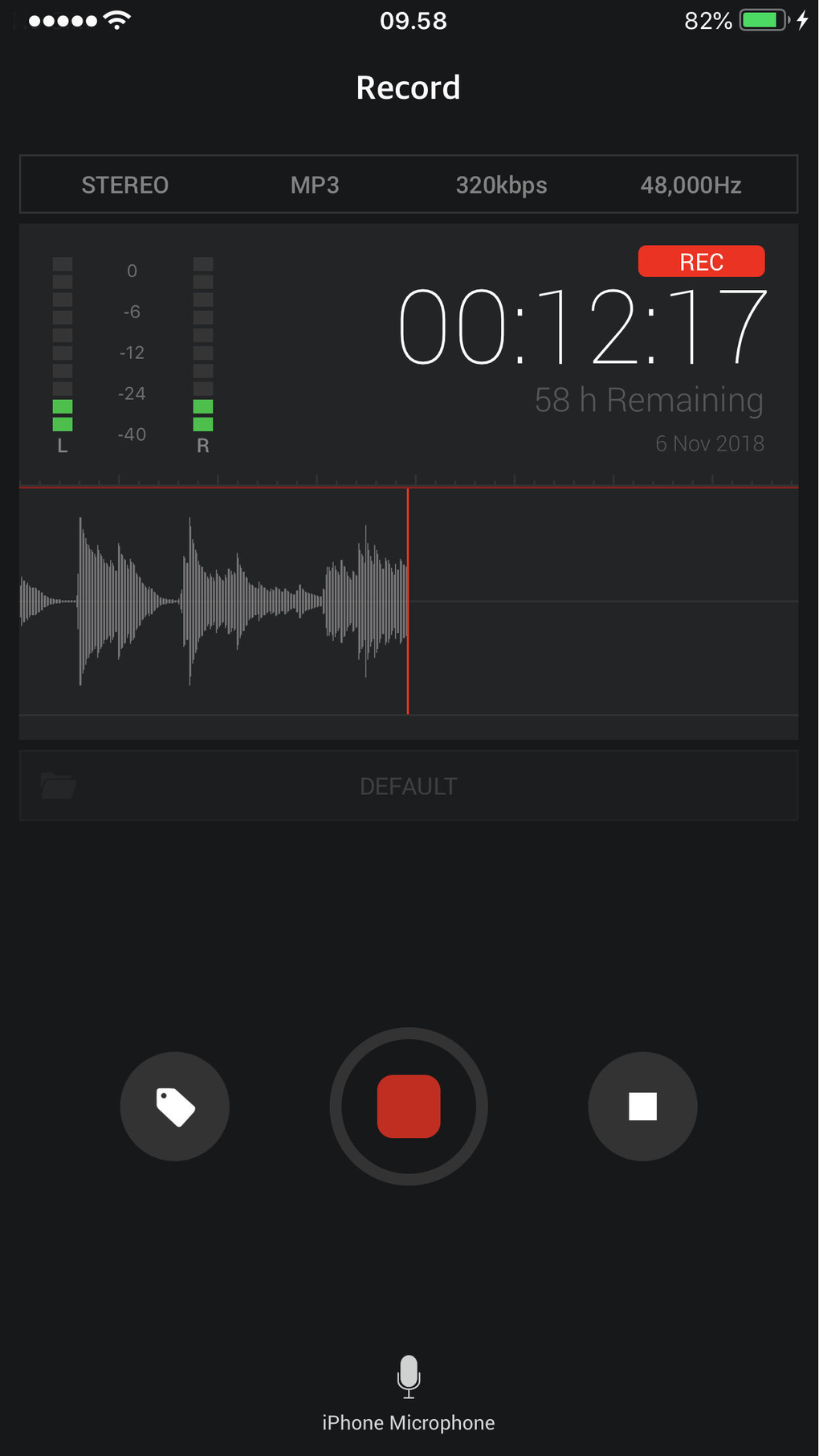Select the DEFAULT preset label
The image size is (819, 1456).
pos(408,786)
